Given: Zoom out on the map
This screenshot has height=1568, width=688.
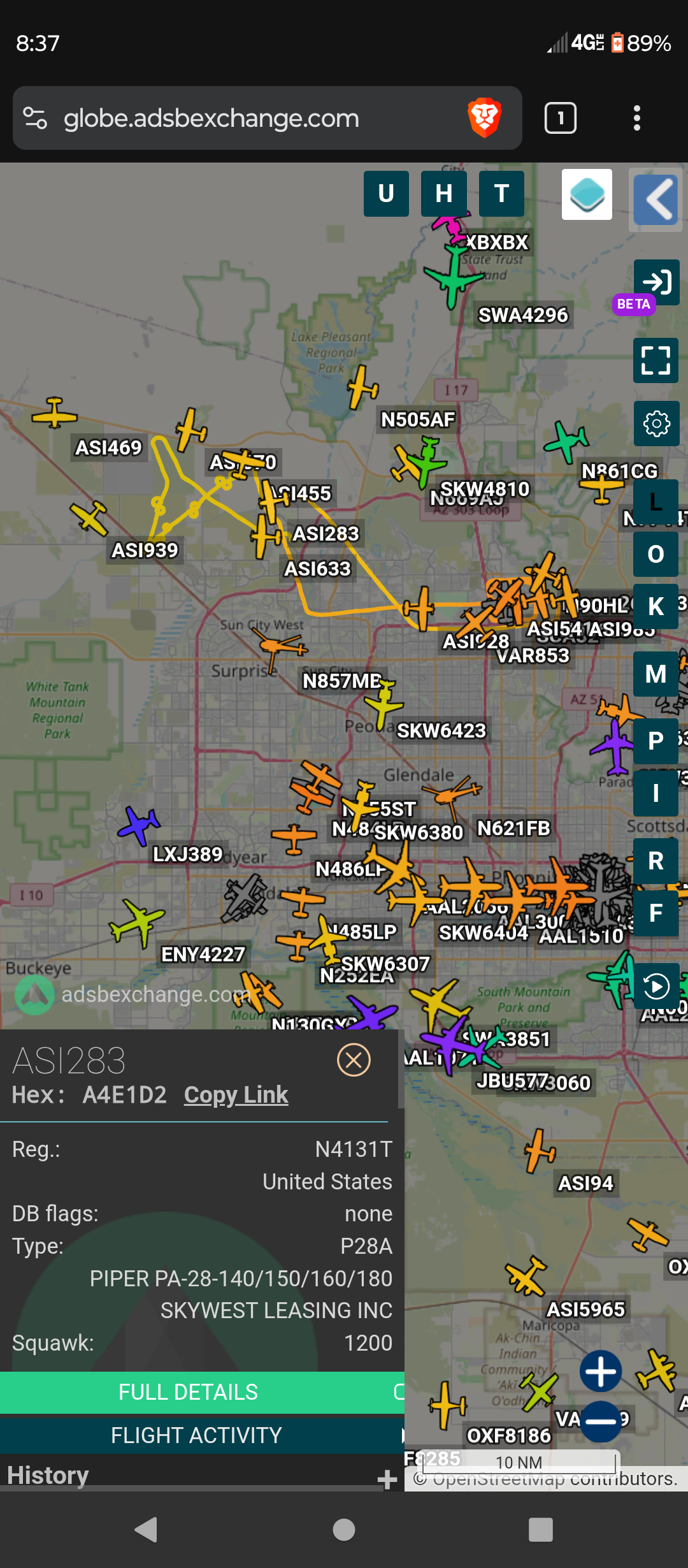Looking at the screenshot, I should pyautogui.click(x=601, y=1421).
